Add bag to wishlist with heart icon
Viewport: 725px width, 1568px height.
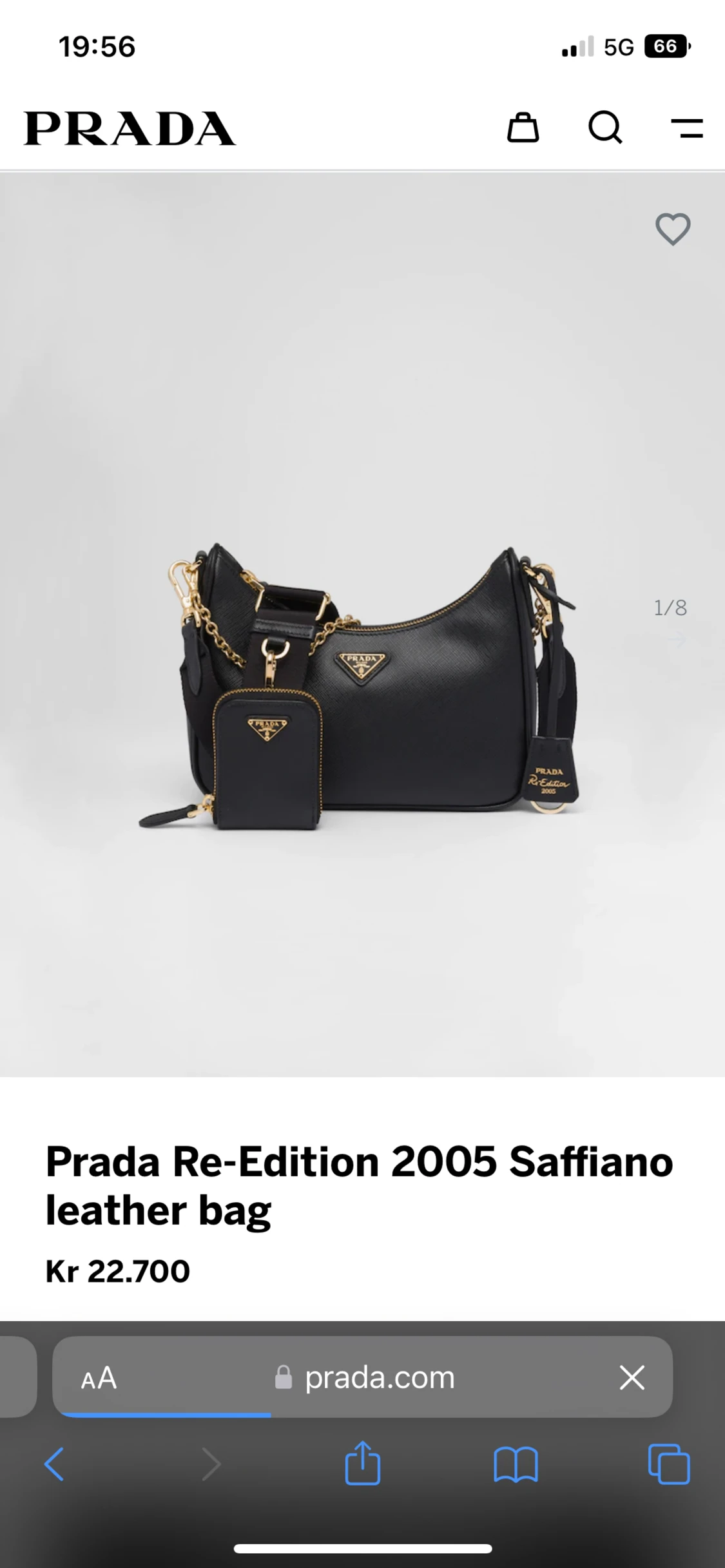coord(673,229)
